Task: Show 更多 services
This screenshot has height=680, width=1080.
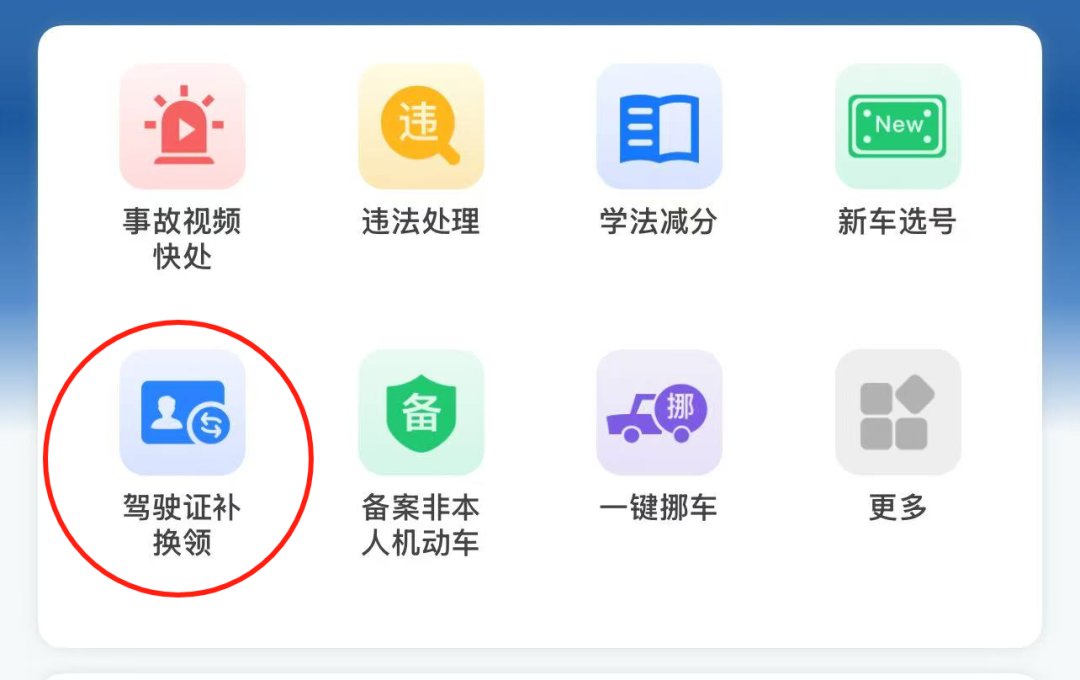Action: point(898,413)
